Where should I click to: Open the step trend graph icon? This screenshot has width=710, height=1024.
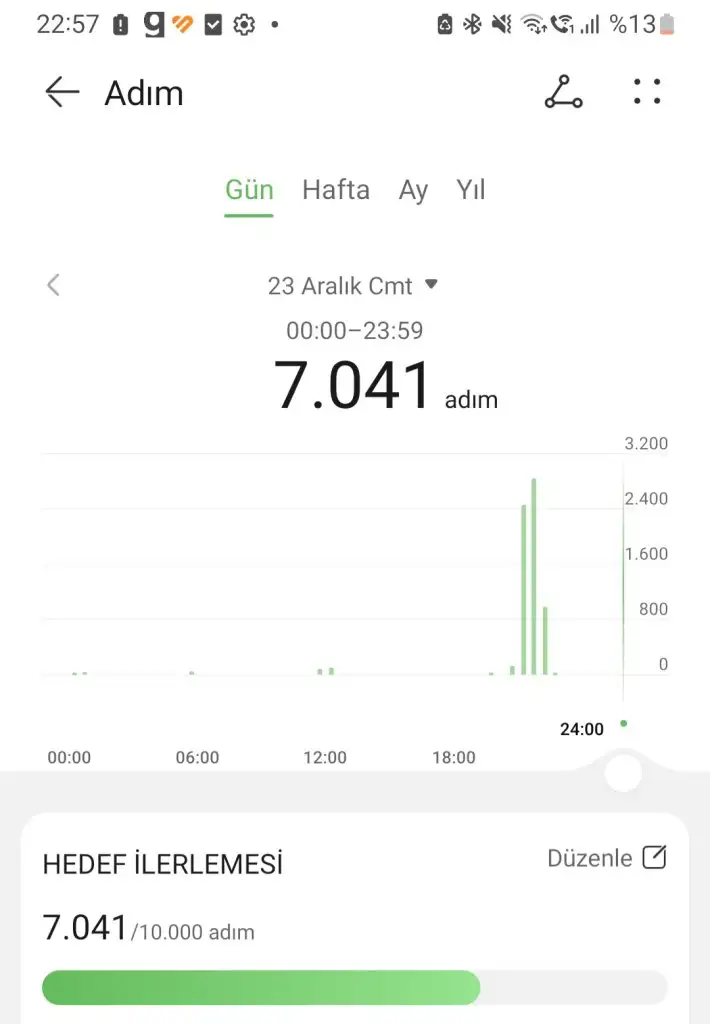point(563,93)
